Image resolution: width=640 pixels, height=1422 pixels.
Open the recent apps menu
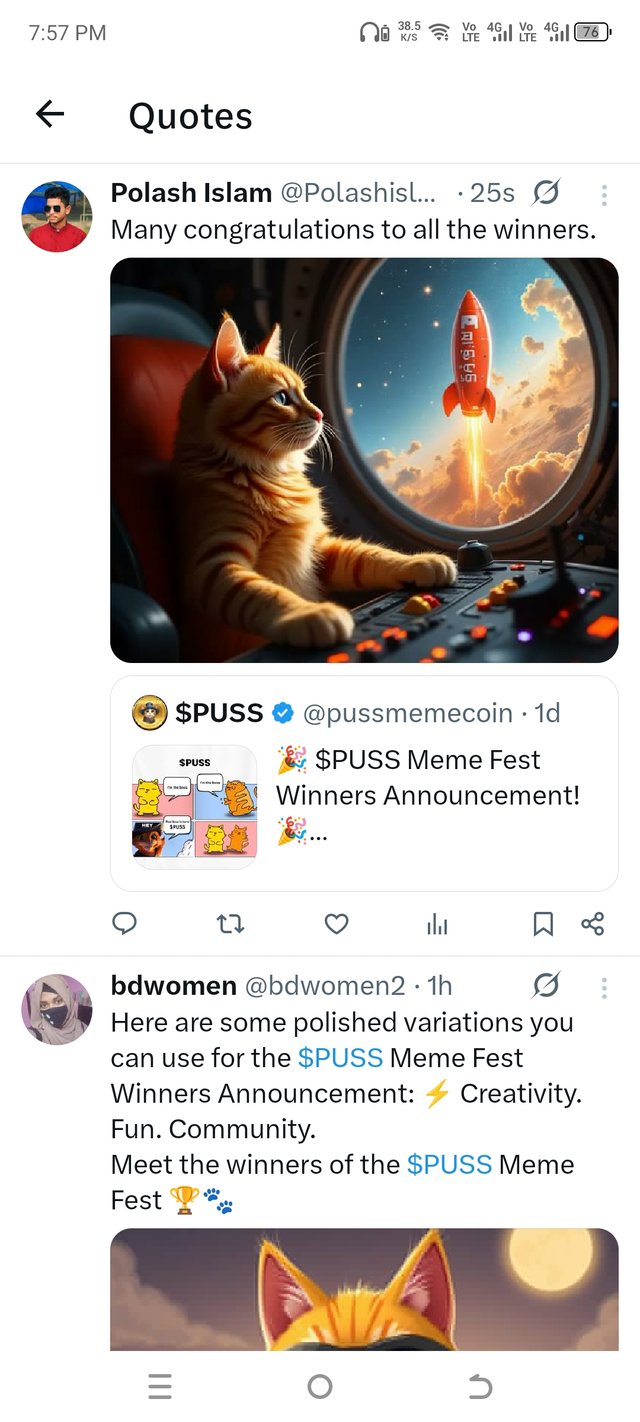(160, 1386)
